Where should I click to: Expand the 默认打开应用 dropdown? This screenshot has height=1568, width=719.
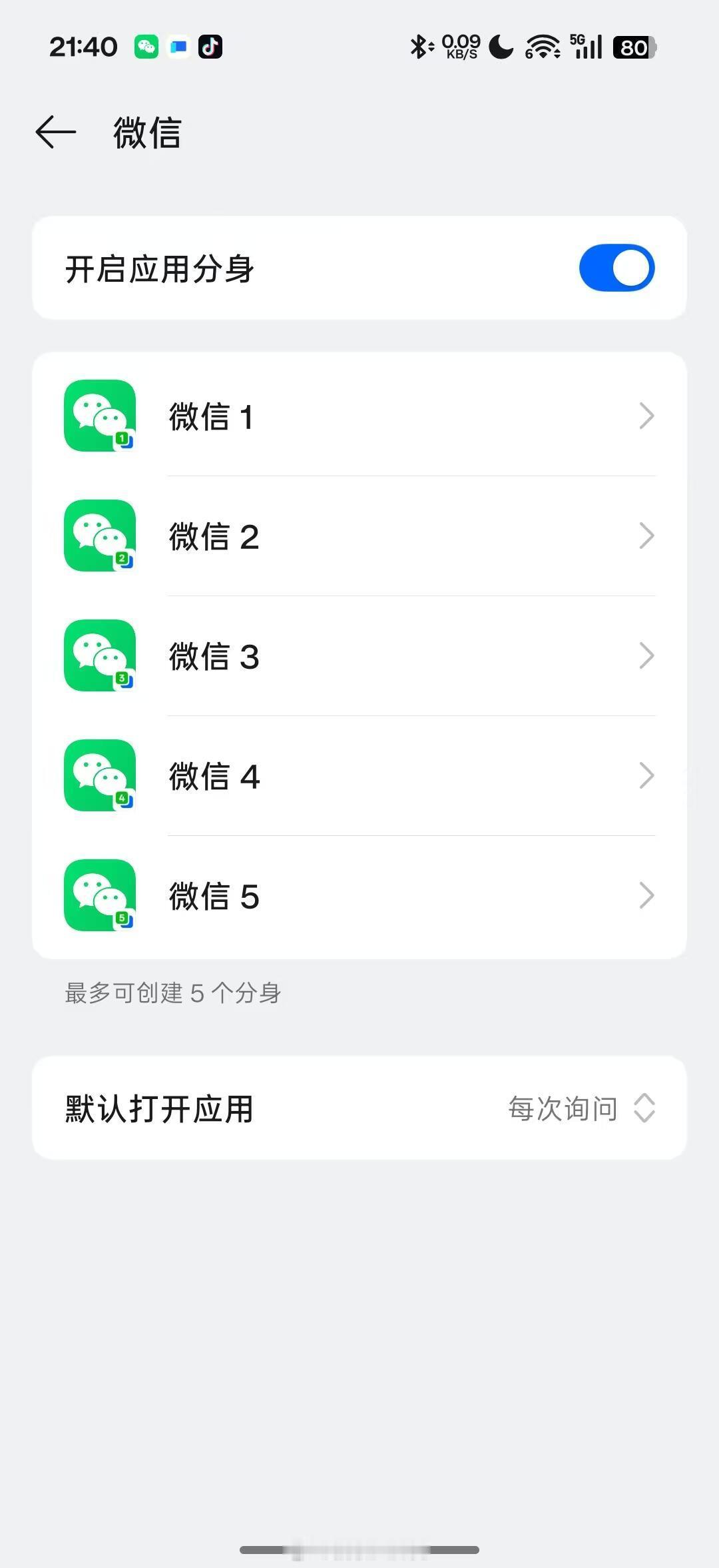(x=359, y=1108)
